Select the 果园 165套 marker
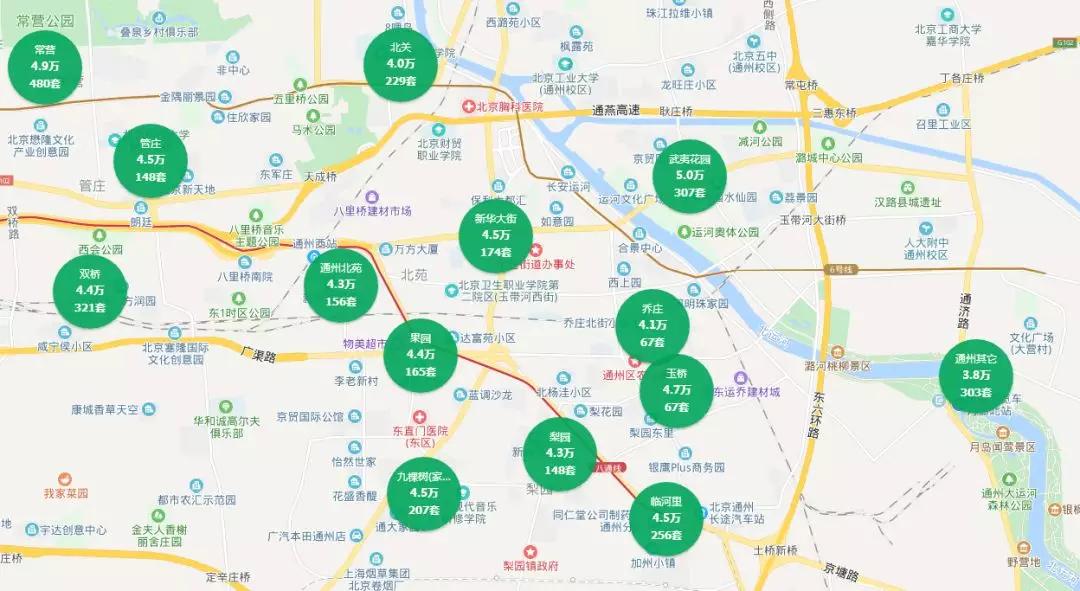Viewport: 1080px width, 591px height. [420, 355]
